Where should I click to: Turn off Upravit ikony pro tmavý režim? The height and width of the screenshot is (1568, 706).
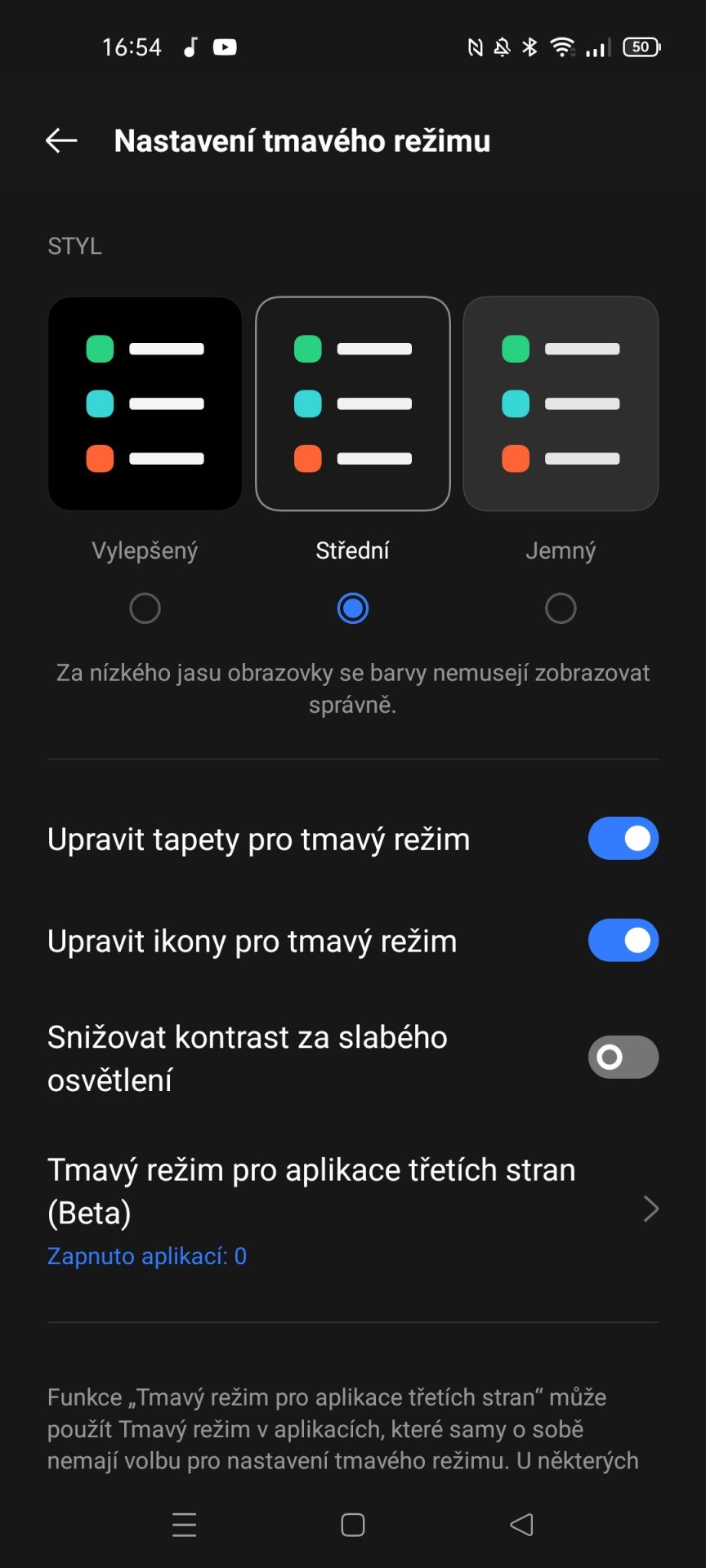[x=623, y=941]
